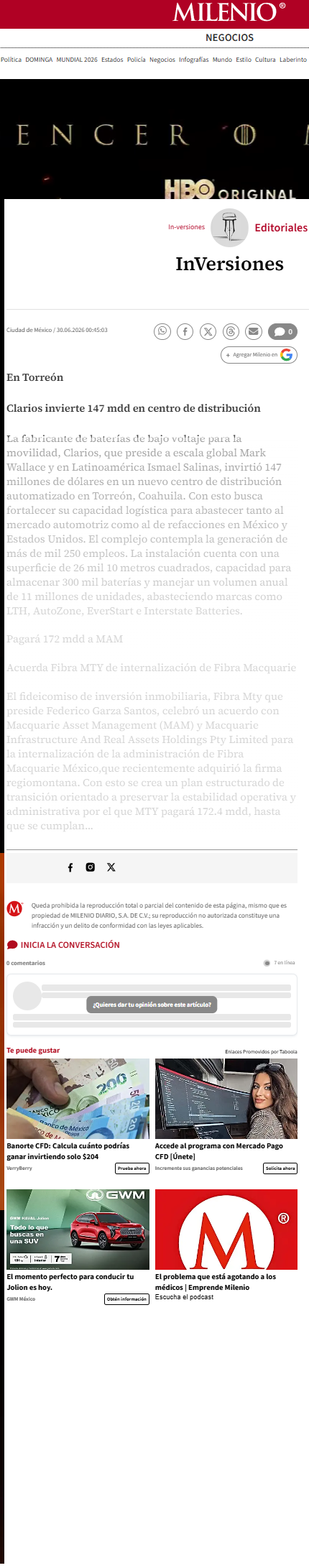Tap Agregar Milenio en Google button

point(259,355)
